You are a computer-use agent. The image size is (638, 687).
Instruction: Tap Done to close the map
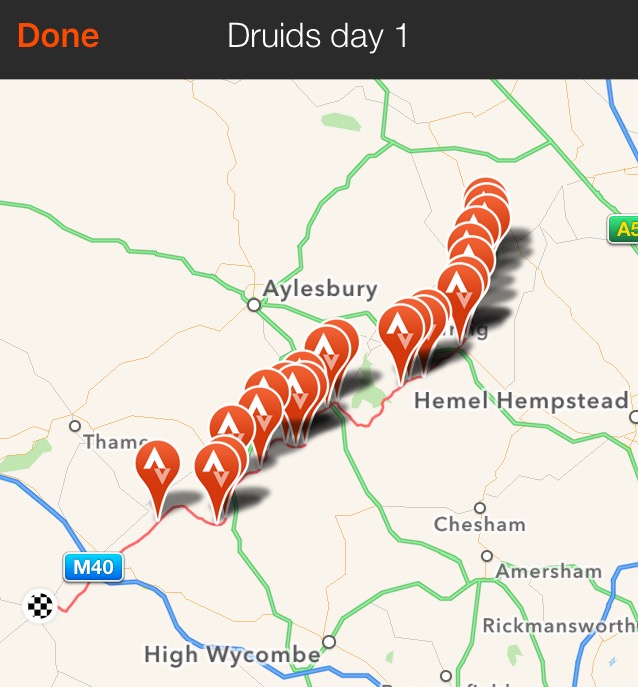click(58, 37)
